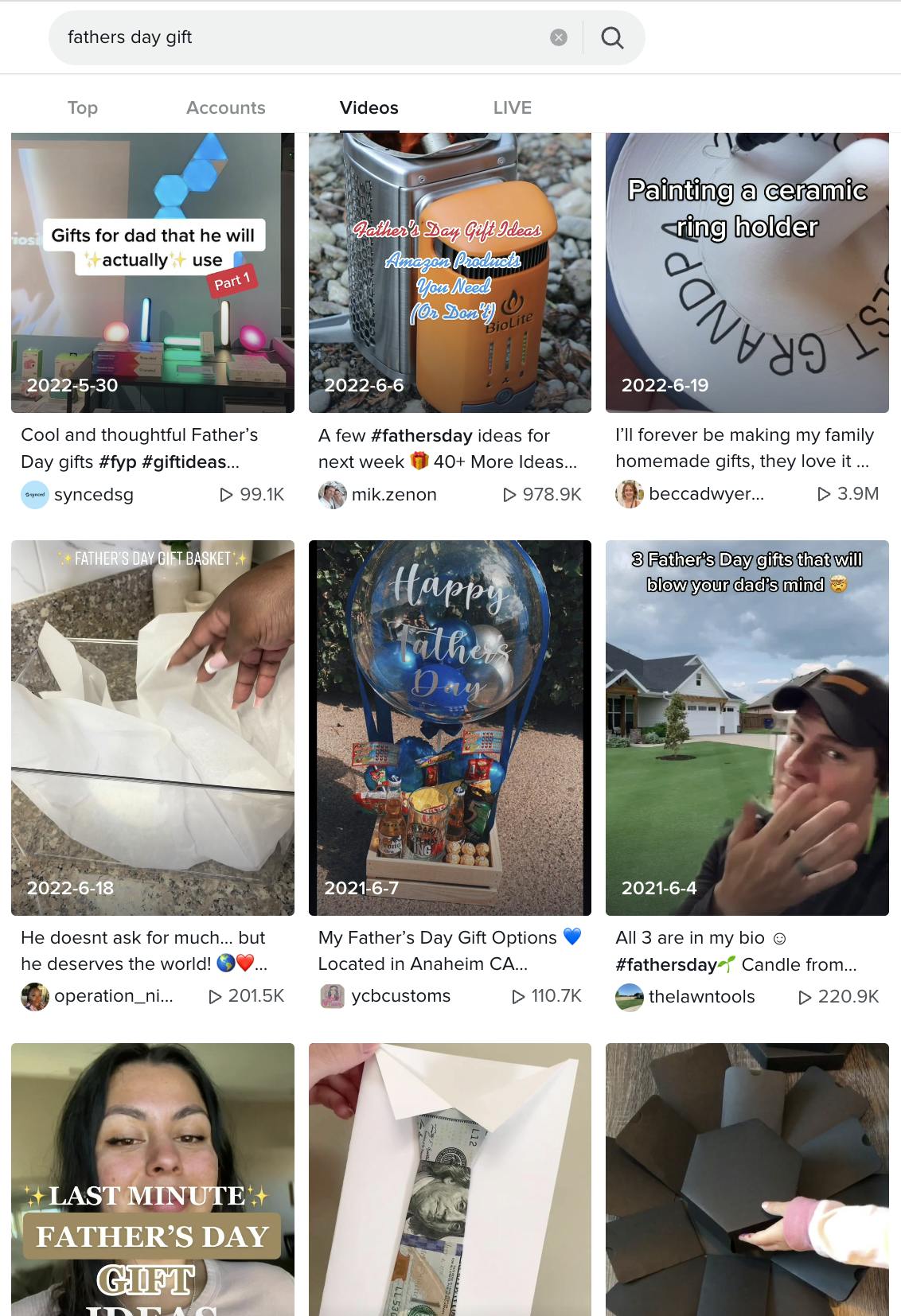Click ycbcustoms' profile avatar
Screen dimensions: 901x1316
click(x=332, y=995)
